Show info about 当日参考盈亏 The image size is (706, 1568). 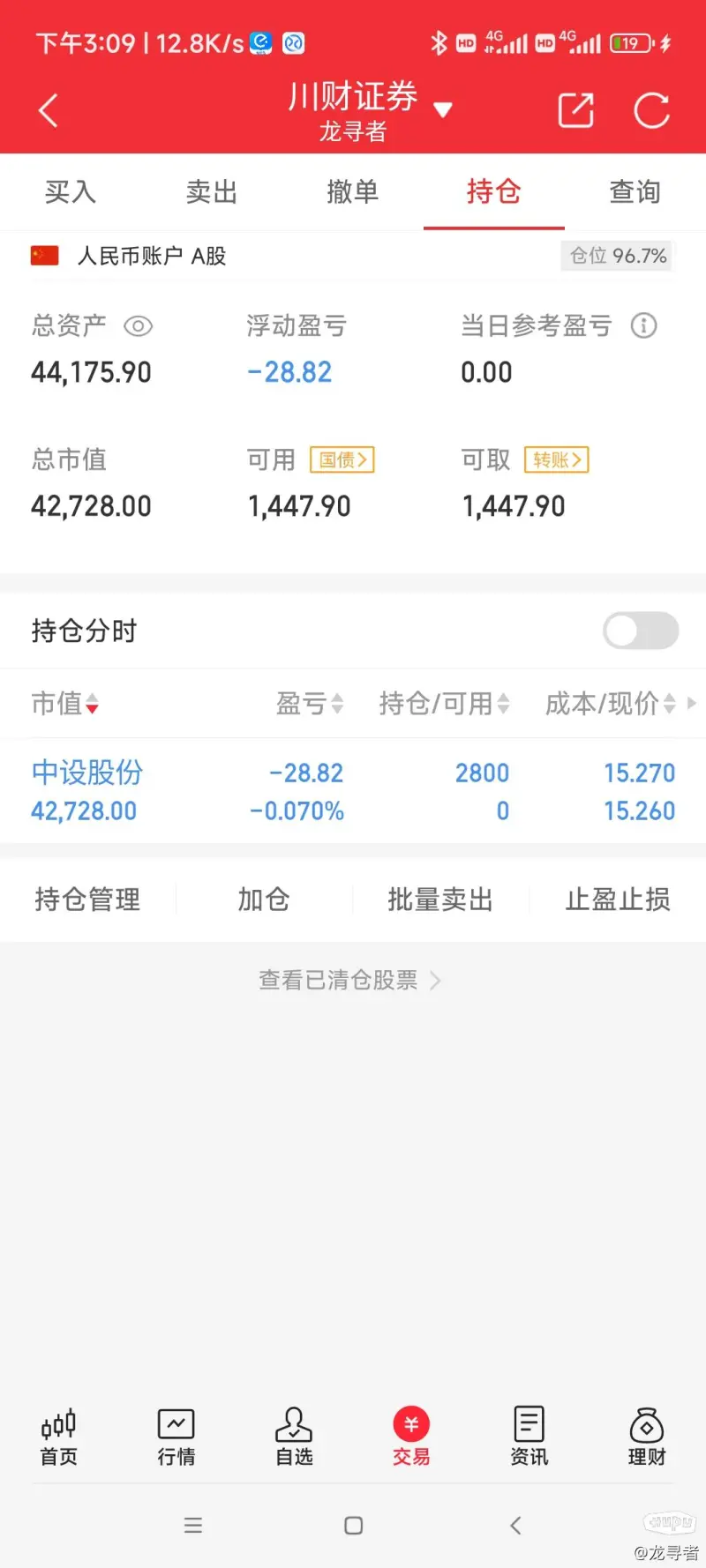(x=644, y=325)
